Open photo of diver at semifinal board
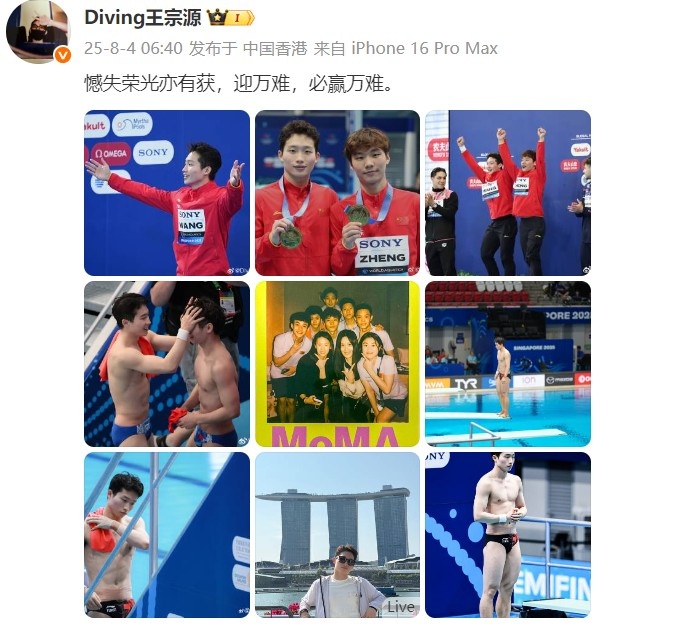The width and height of the screenshot is (677, 627). [508, 535]
